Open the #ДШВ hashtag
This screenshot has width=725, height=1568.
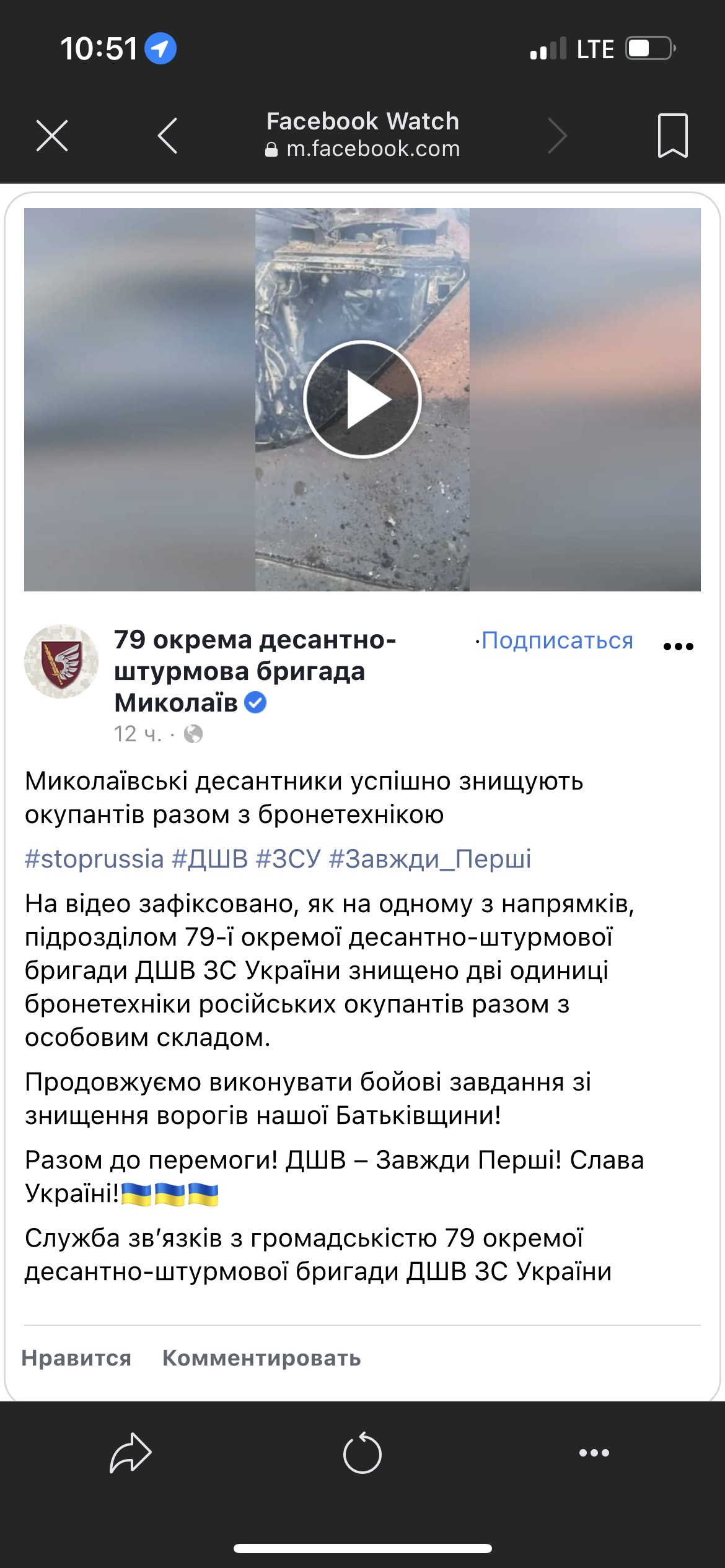pos(209,859)
